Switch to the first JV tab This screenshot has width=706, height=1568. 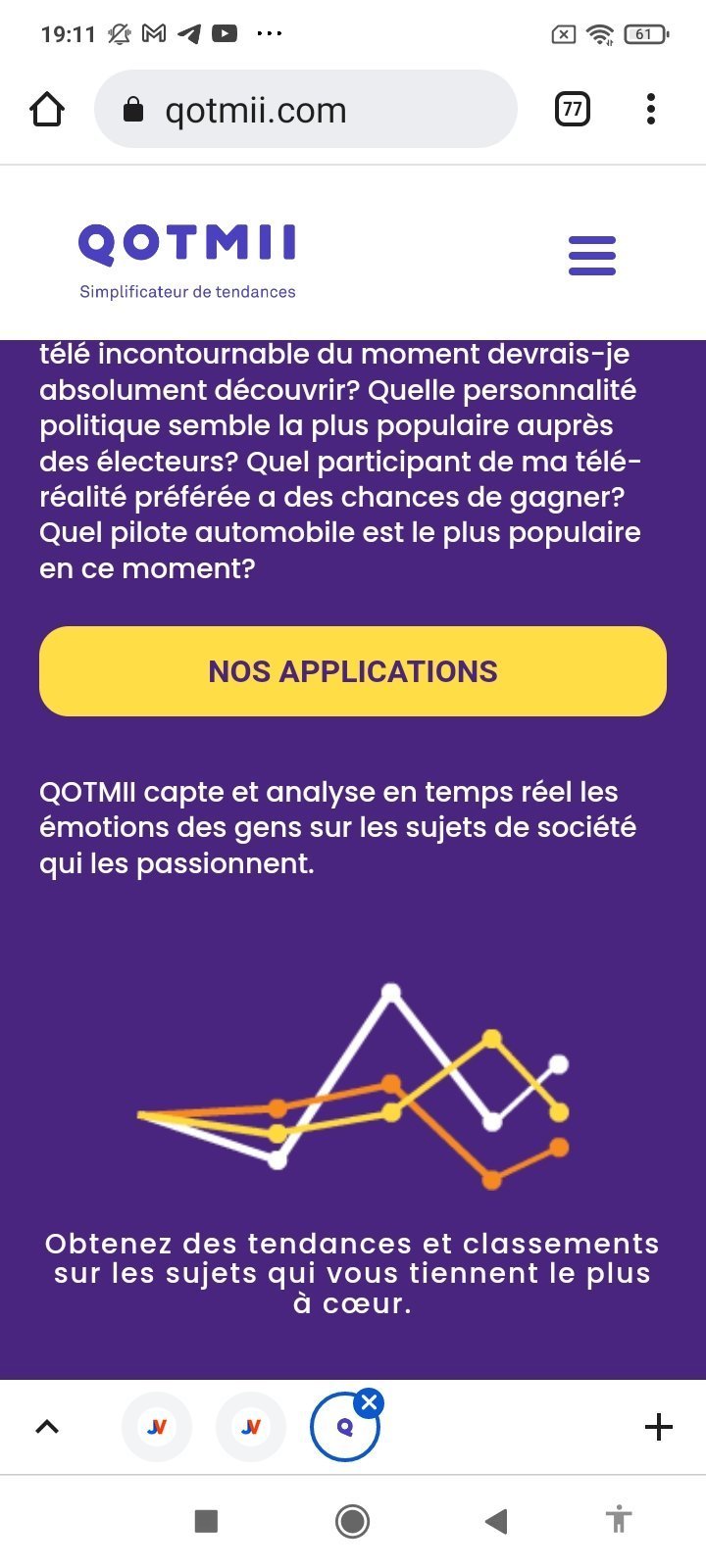[x=157, y=1427]
